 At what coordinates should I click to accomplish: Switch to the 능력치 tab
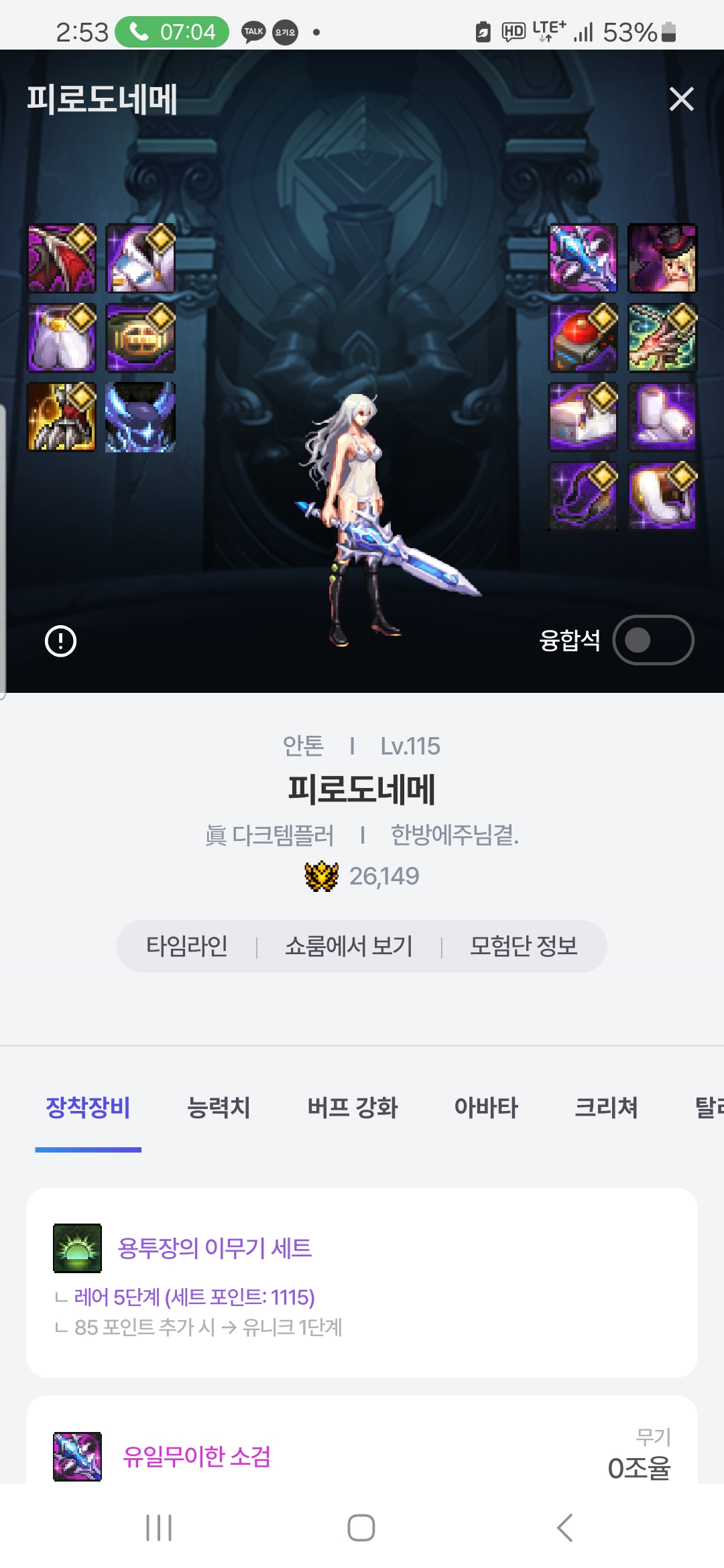point(219,1107)
